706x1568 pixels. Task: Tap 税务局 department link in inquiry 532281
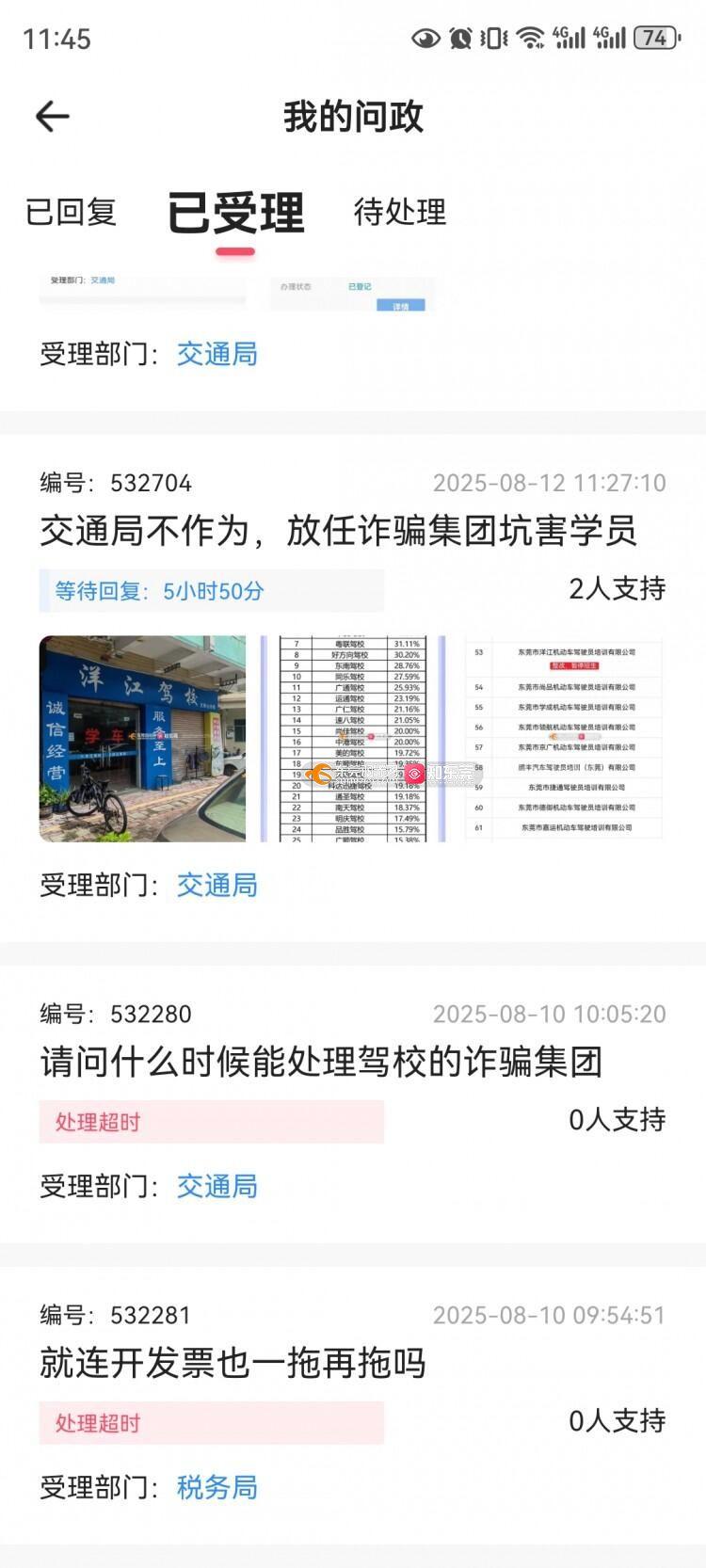click(x=217, y=1487)
